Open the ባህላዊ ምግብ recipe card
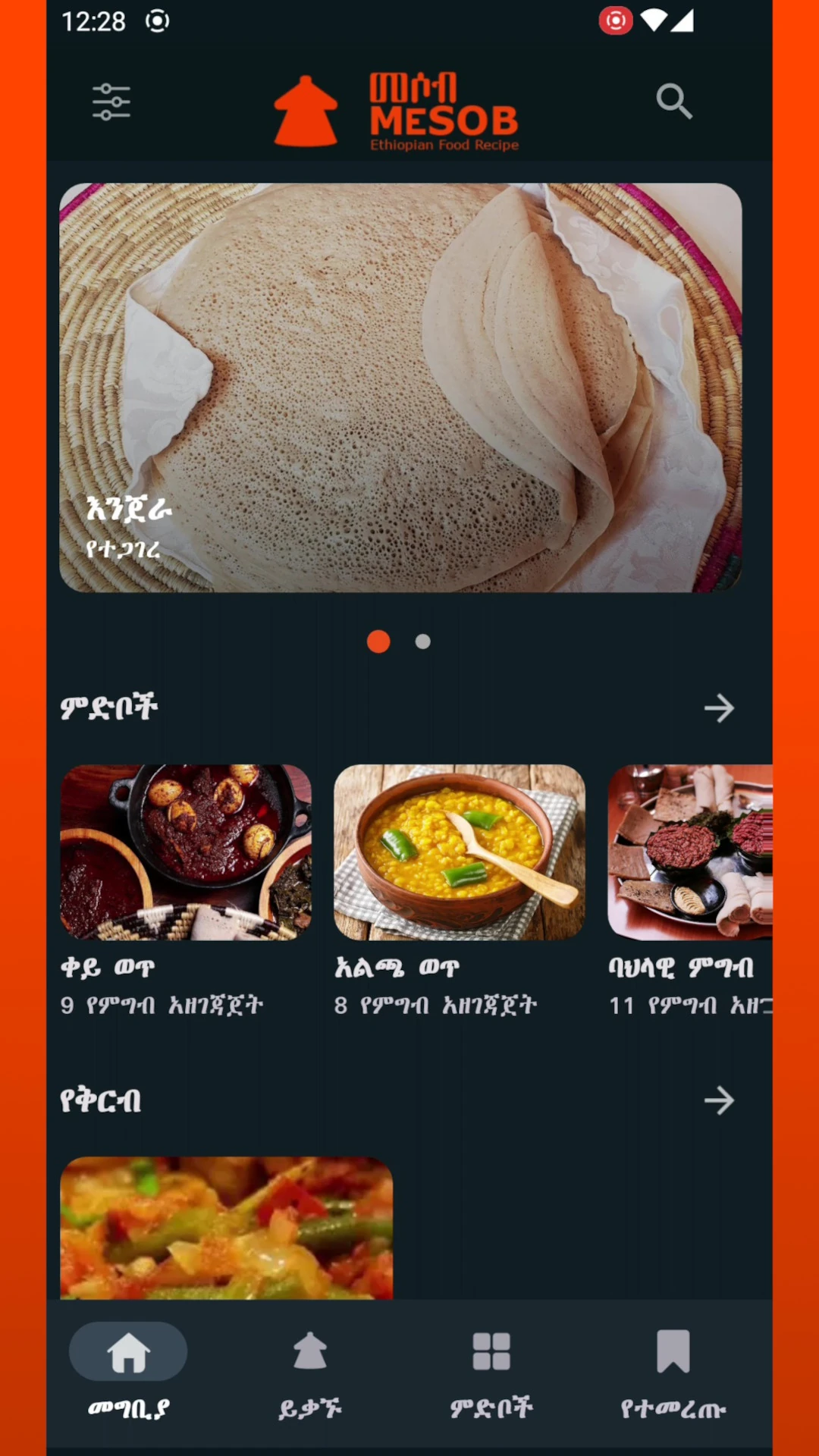The image size is (819, 1456). pyautogui.click(x=690, y=852)
